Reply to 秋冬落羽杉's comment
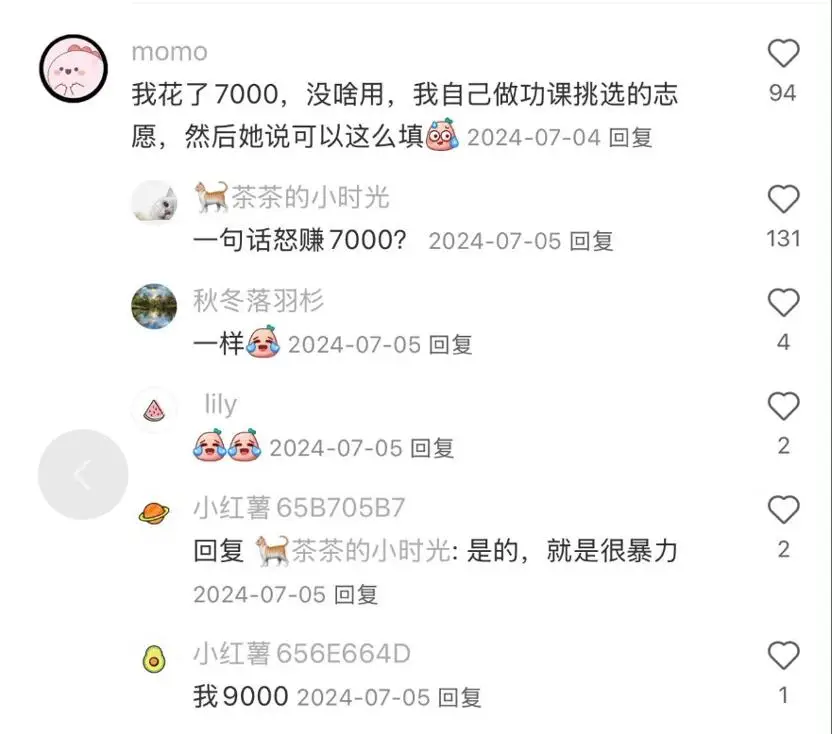This screenshot has height=734, width=832. pyautogui.click(x=450, y=345)
